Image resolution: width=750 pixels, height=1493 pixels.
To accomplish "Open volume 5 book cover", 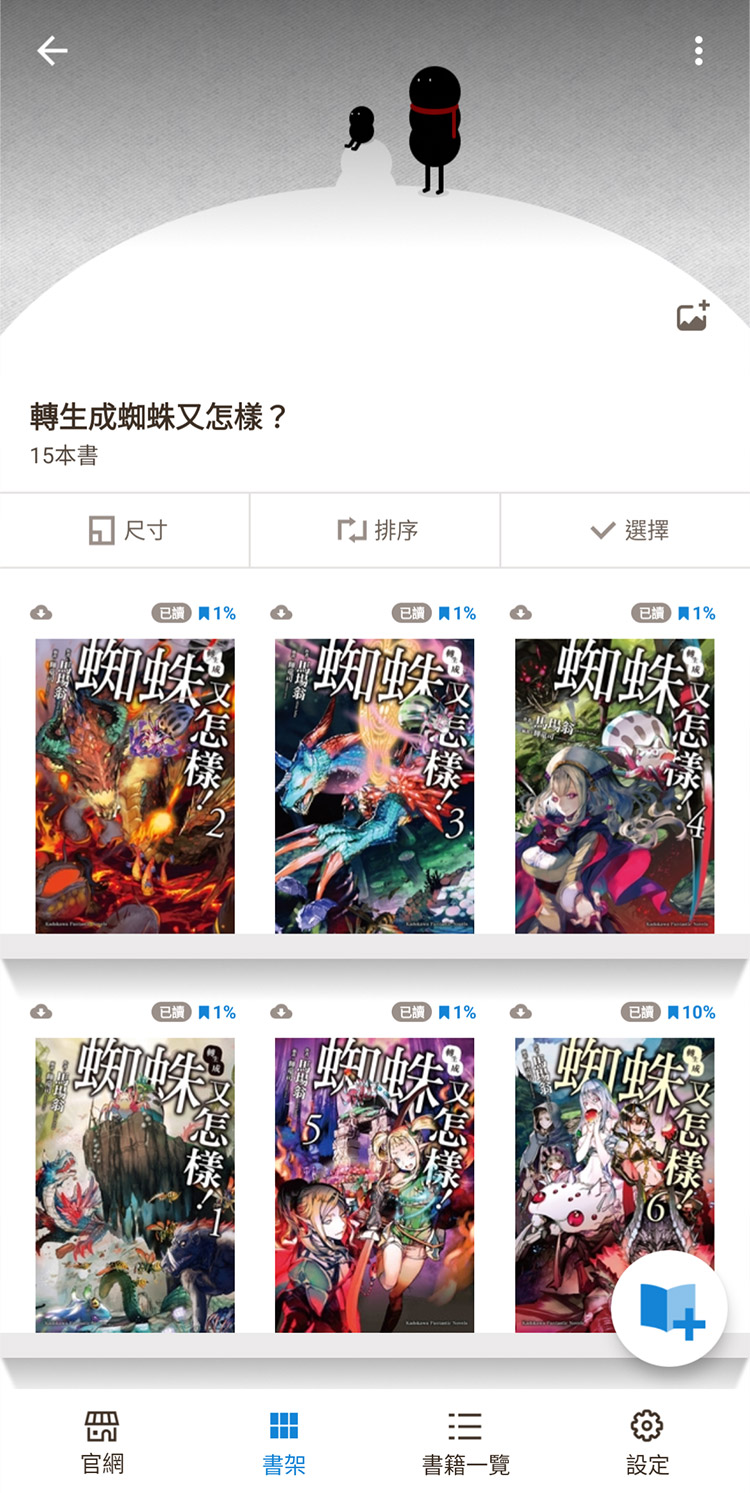I will point(375,1185).
